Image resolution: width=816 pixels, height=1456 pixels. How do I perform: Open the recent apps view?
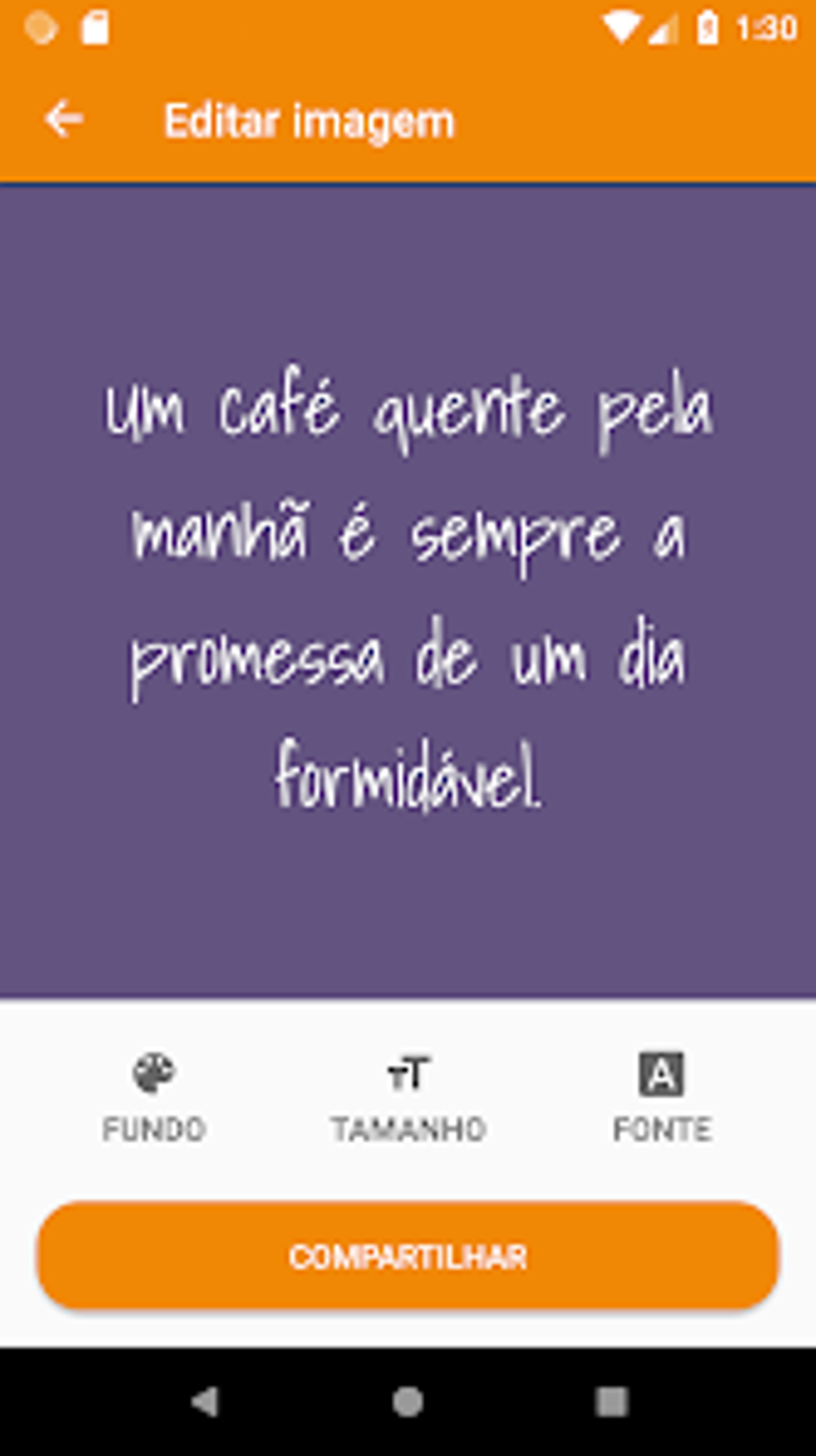click(611, 1402)
